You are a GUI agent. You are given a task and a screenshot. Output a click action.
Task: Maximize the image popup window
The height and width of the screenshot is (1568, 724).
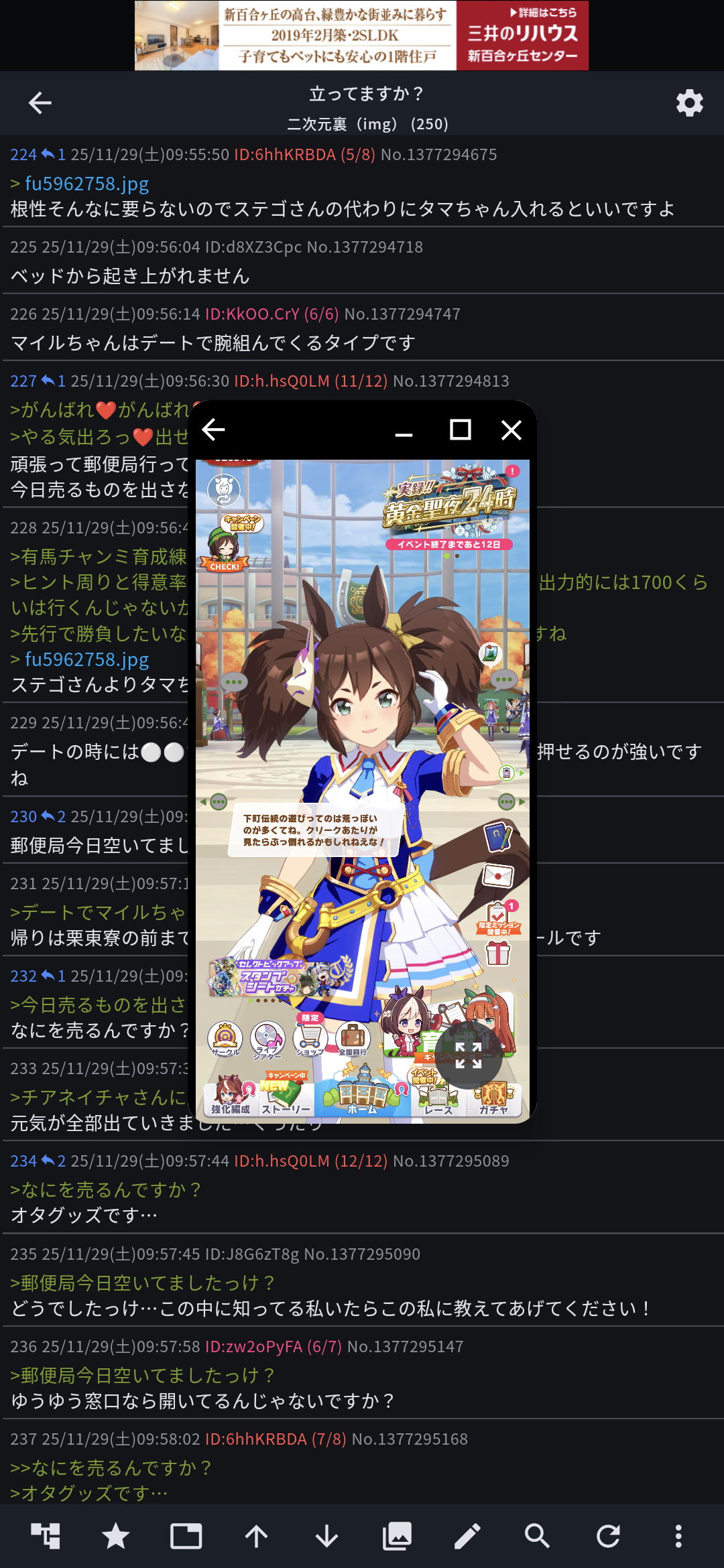460,430
